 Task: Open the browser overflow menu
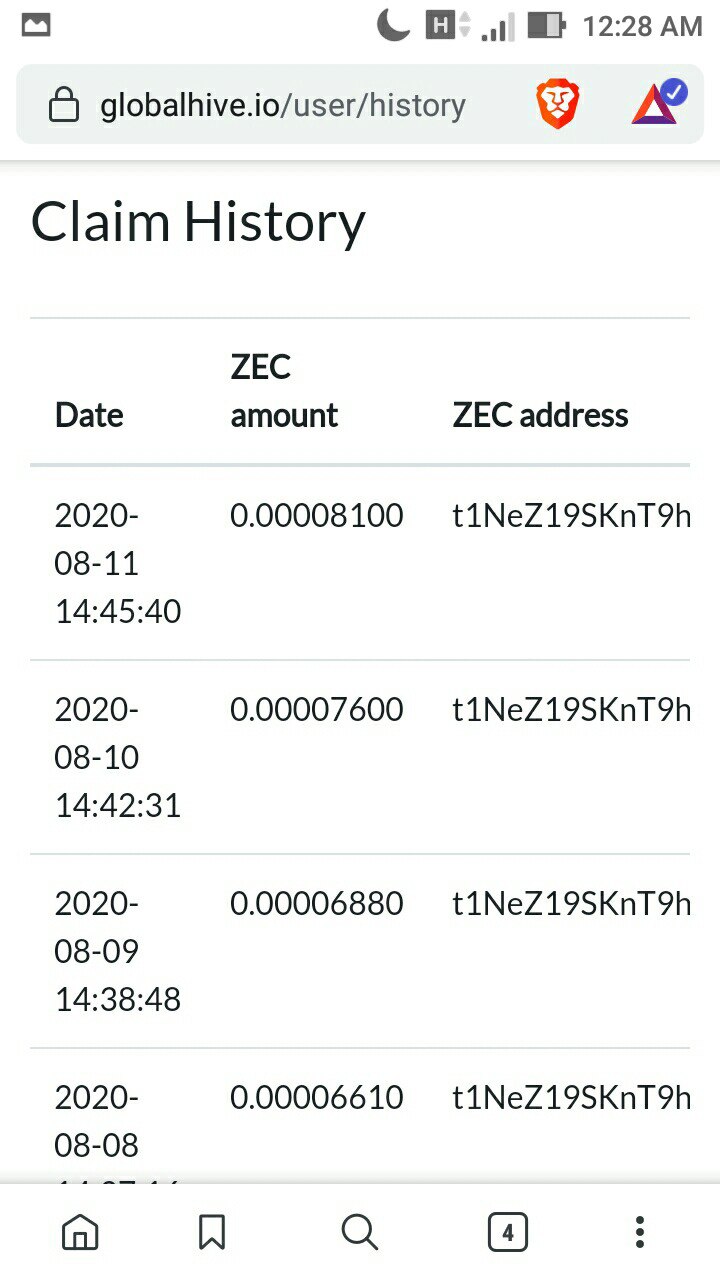coord(640,1232)
